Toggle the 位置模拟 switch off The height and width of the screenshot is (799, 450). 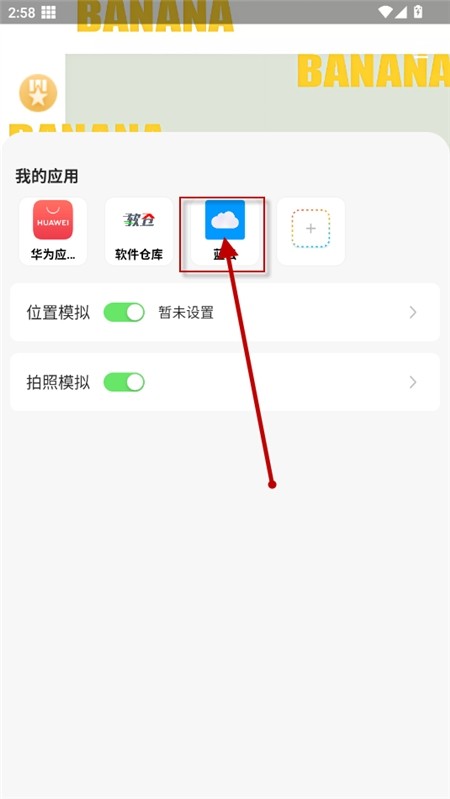124,312
